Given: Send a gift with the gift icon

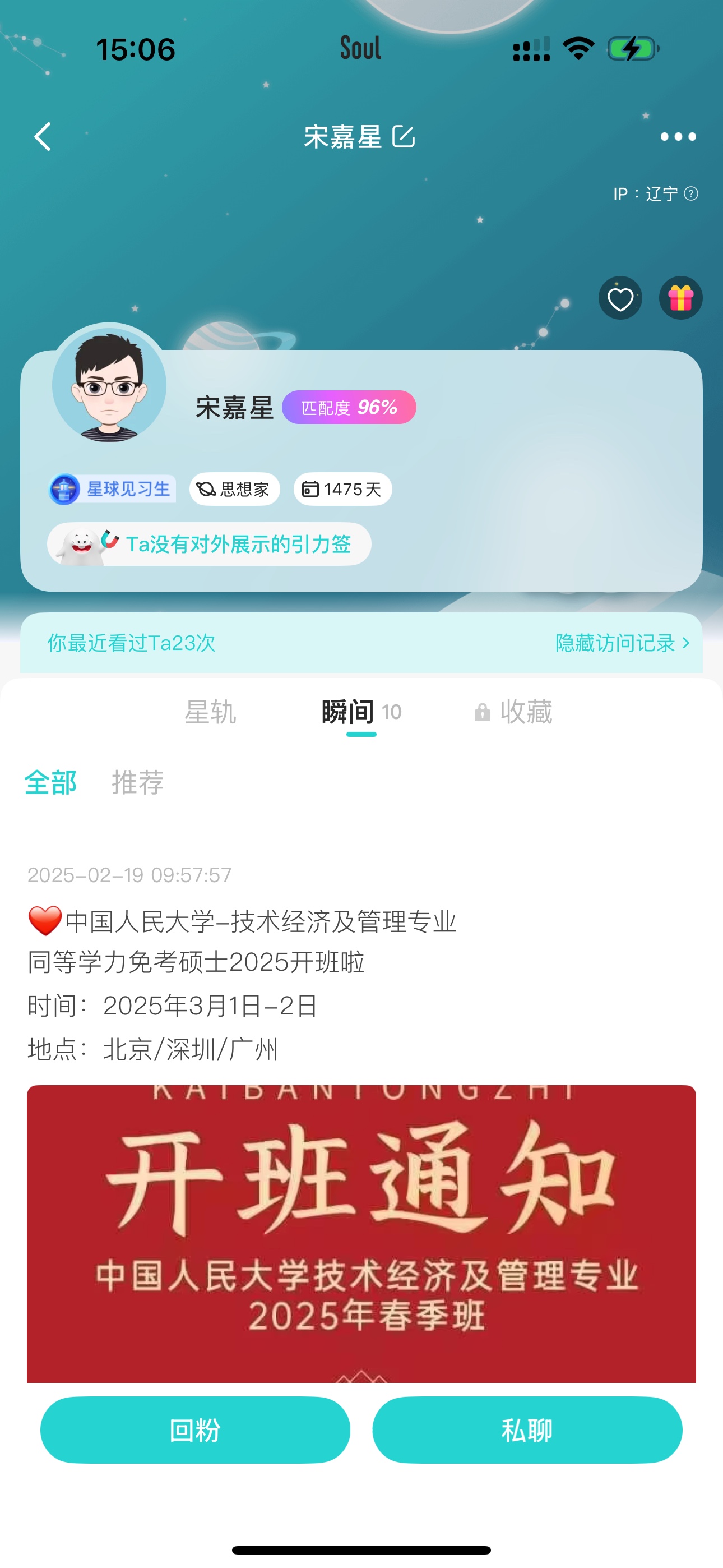Looking at the screenshot, I should (x=680, y=298).
